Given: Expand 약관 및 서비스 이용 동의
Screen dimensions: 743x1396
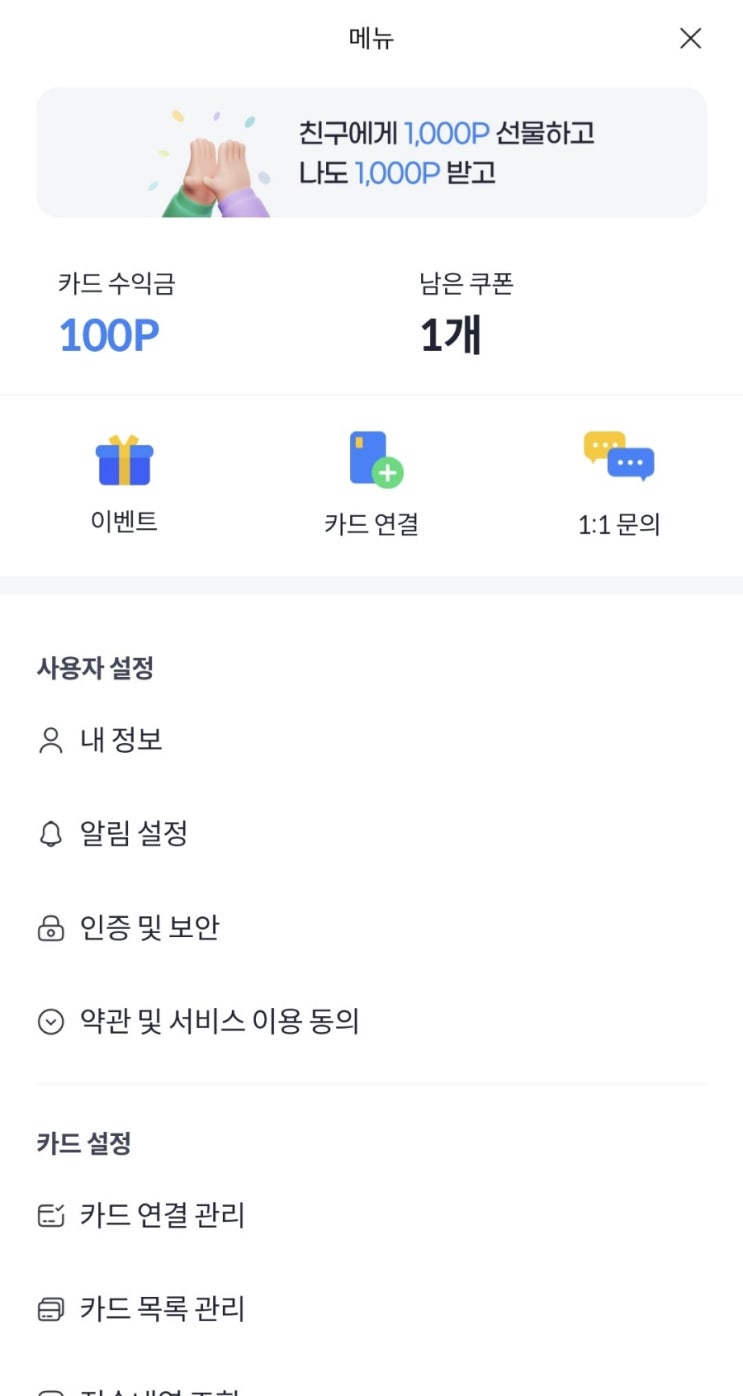Looking at the screenshot, I should (x=372, y=1022).
